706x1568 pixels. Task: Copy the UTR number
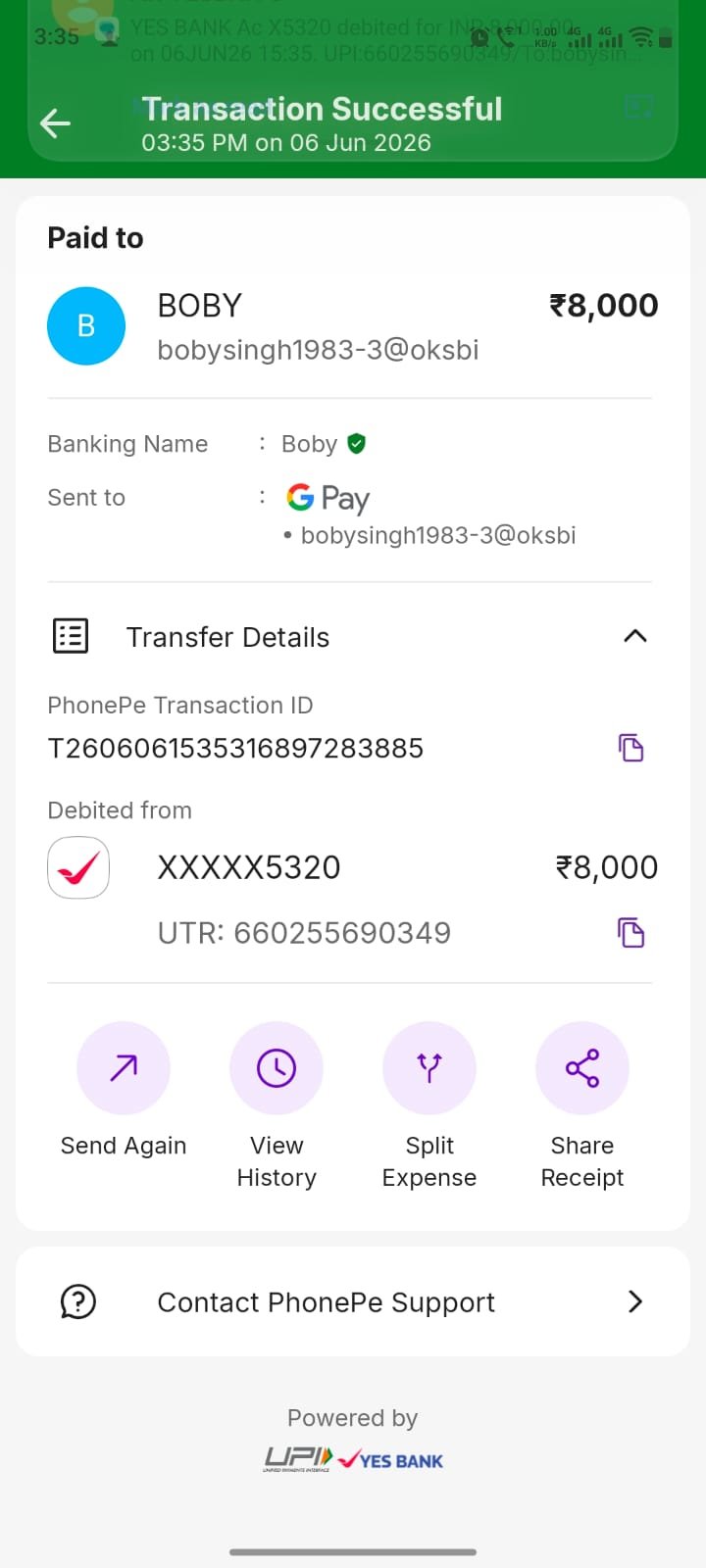(631, 932)
